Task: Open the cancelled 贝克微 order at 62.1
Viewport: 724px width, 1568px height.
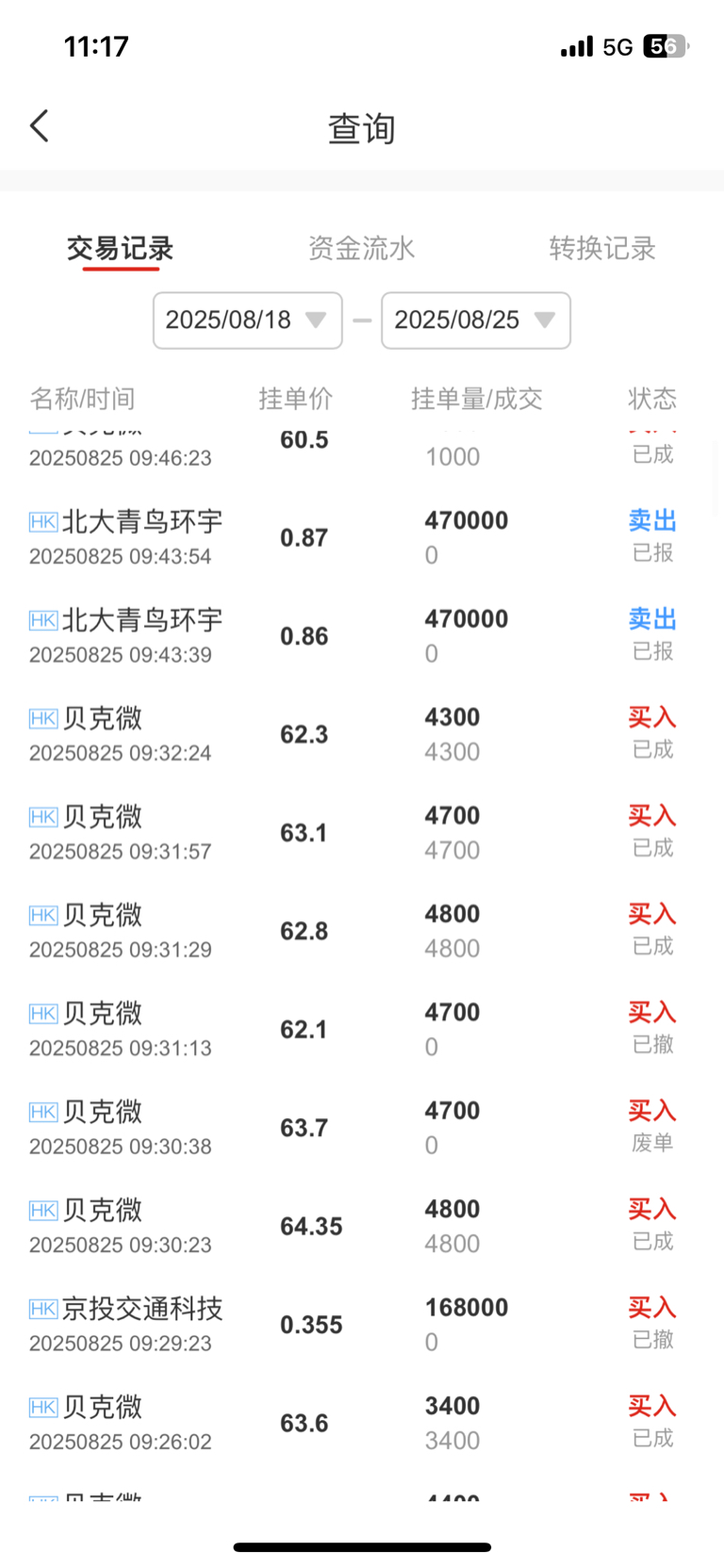Action: point(362,1030)
